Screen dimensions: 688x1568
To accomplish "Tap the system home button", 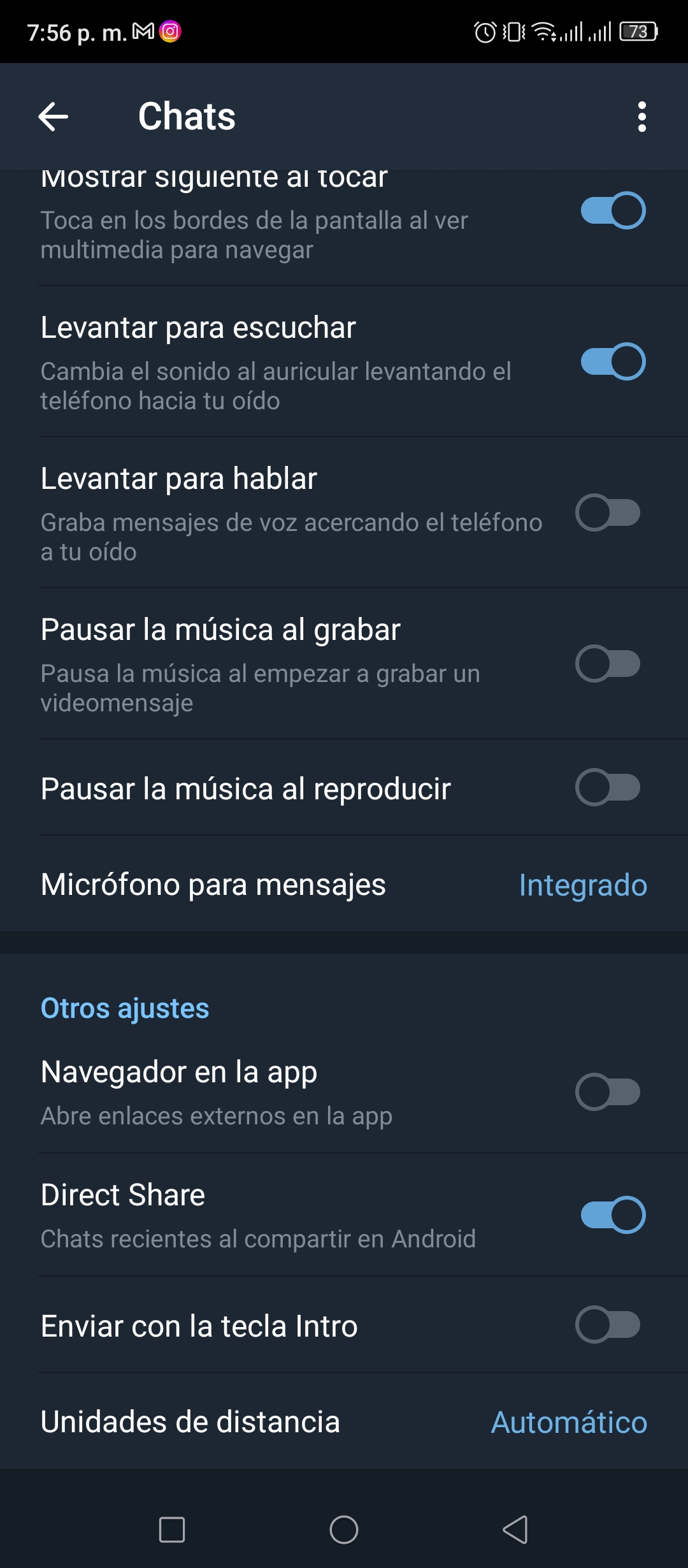I will click(x=344, y=1529).
